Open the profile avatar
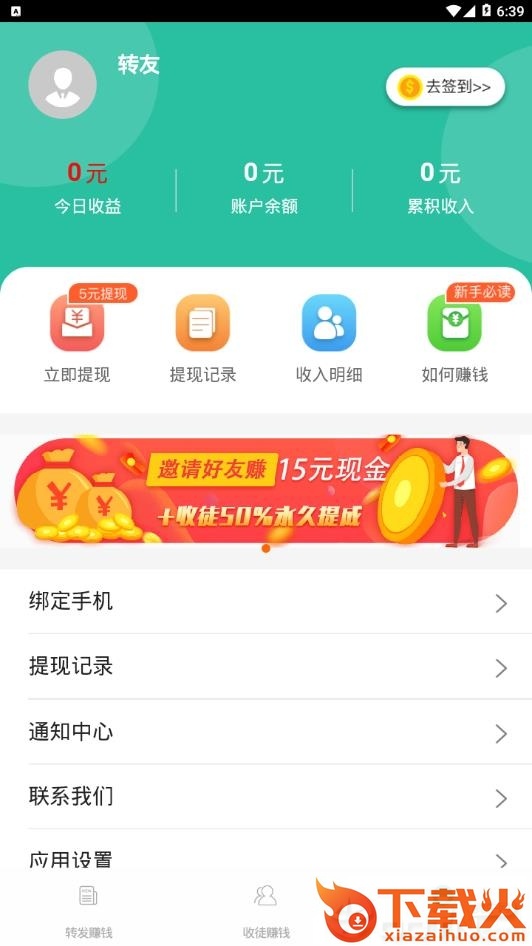532x946 pixels. click(62, 84)
